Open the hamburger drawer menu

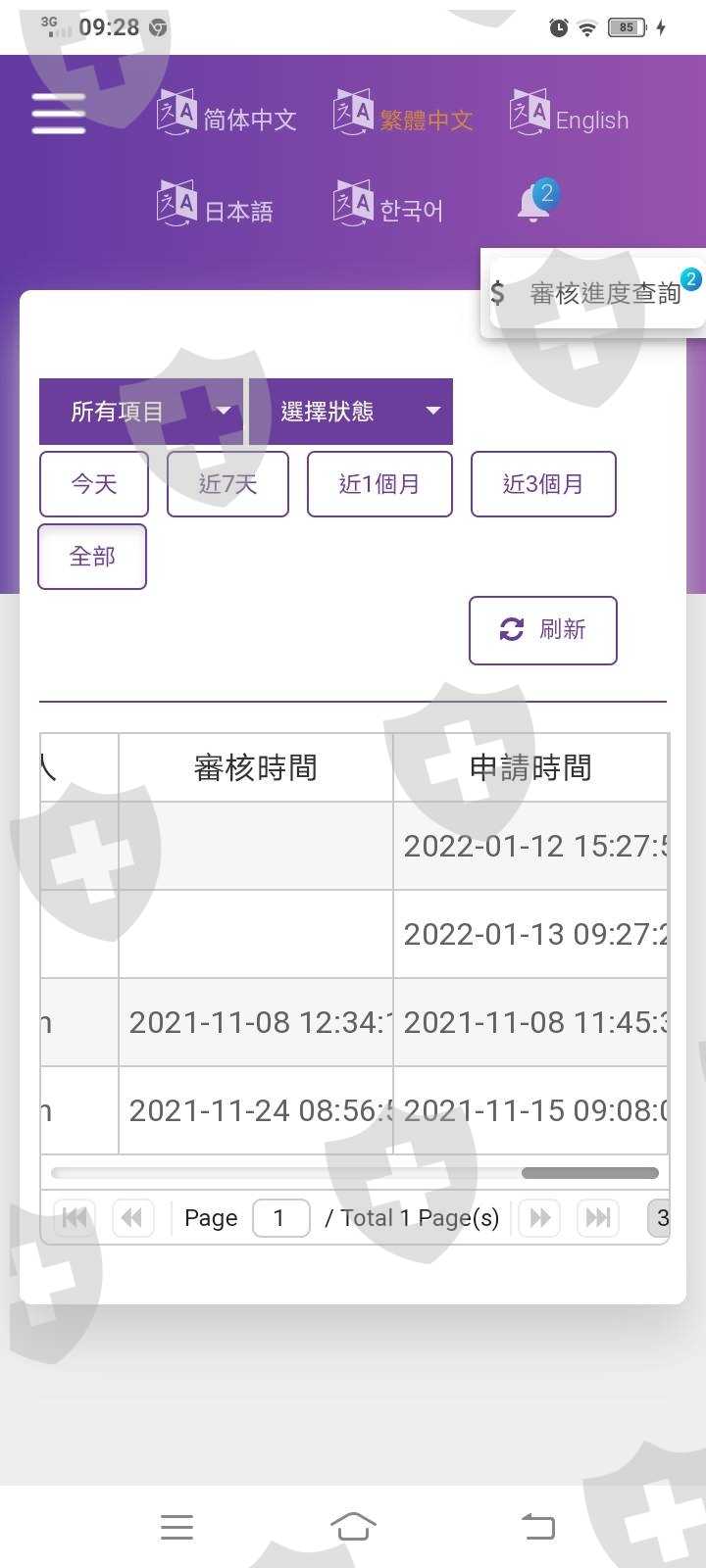tap(58, 114)
